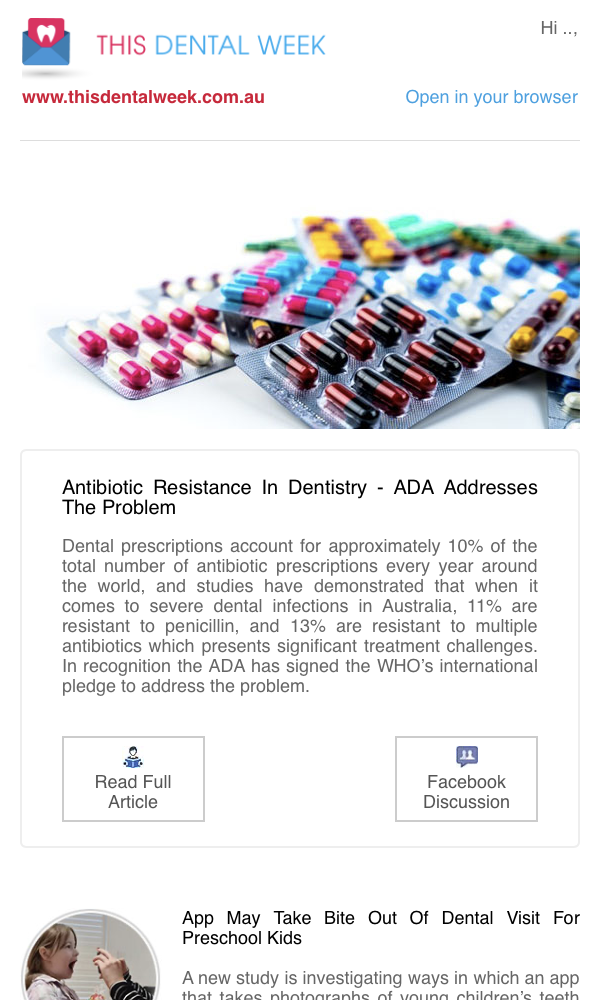Viewport: 600px width, 1000px height.
Task: Open the thisdentalweek.com.au website link
Action: [x=143, y=97]
